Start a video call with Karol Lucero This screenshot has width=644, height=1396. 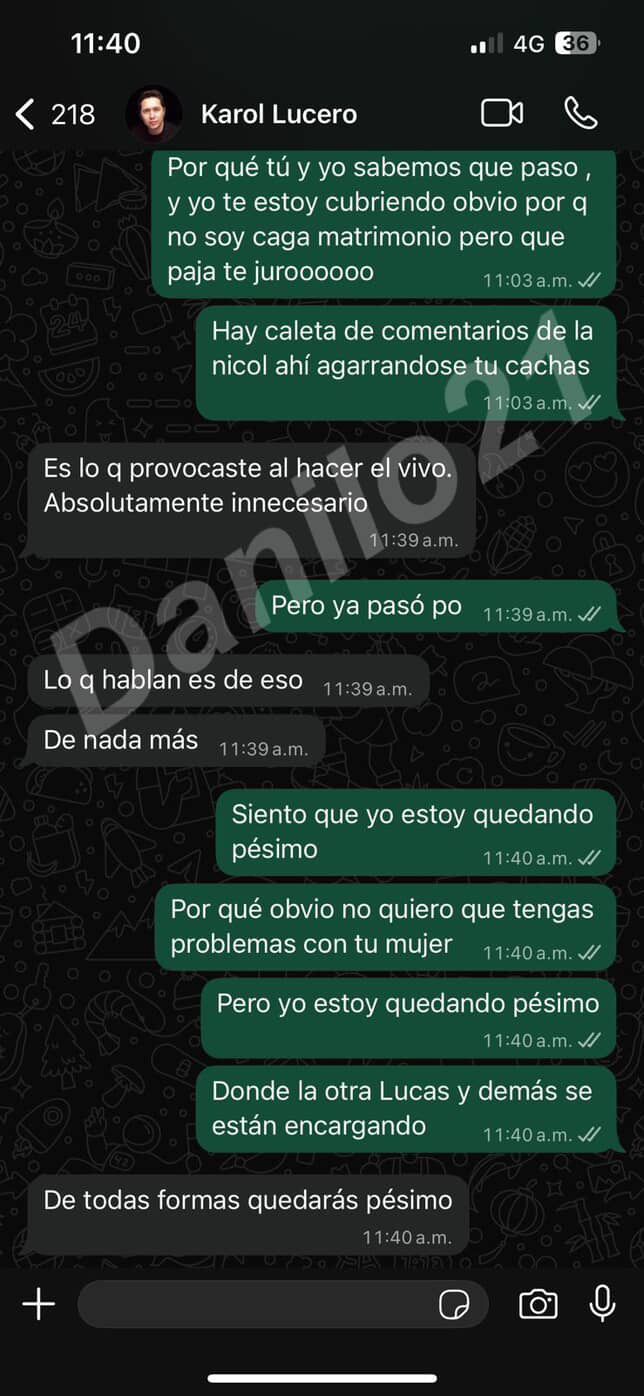[x=502, y=113]
